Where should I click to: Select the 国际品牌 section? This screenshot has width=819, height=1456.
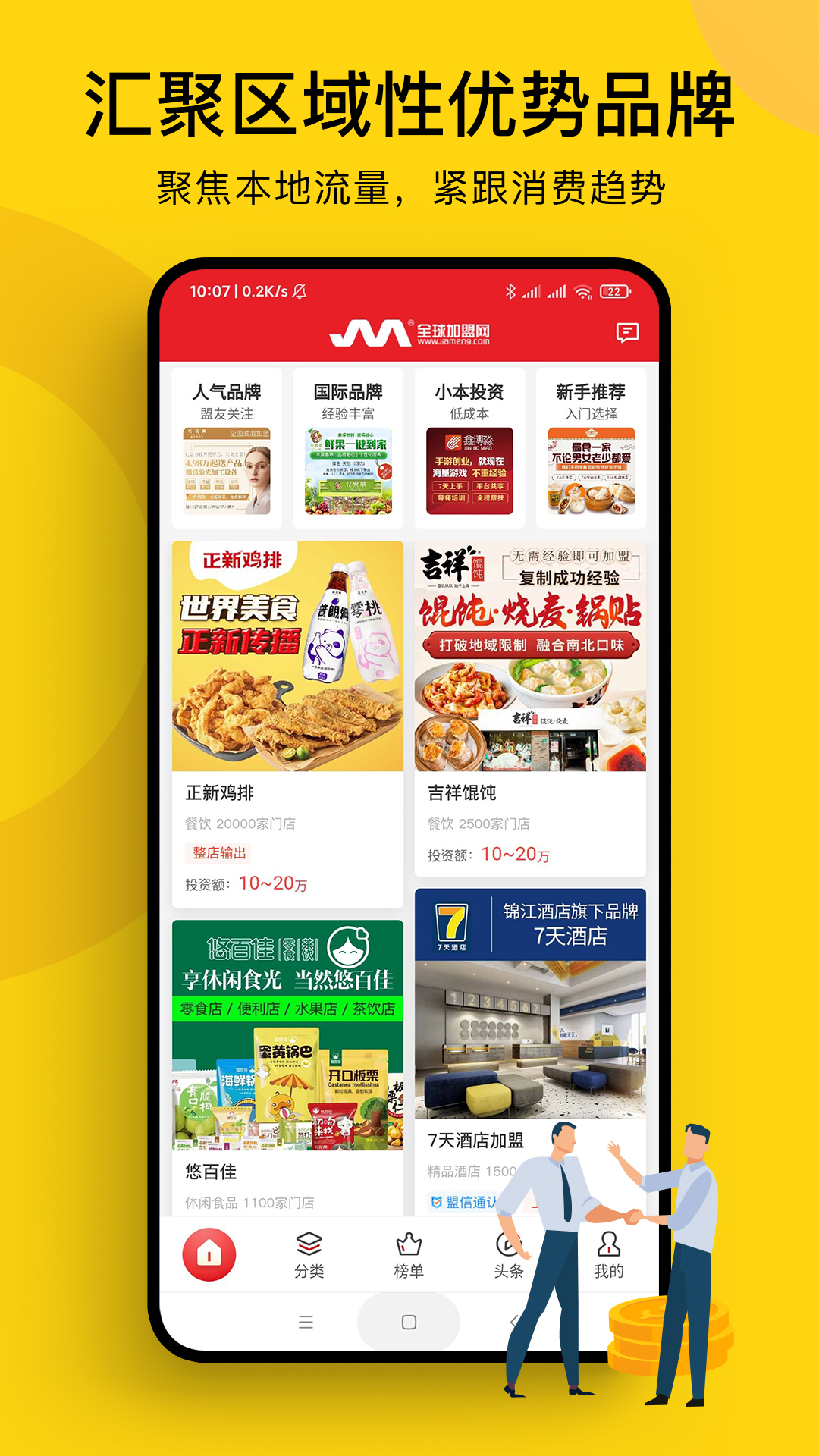tap(347, 444)
